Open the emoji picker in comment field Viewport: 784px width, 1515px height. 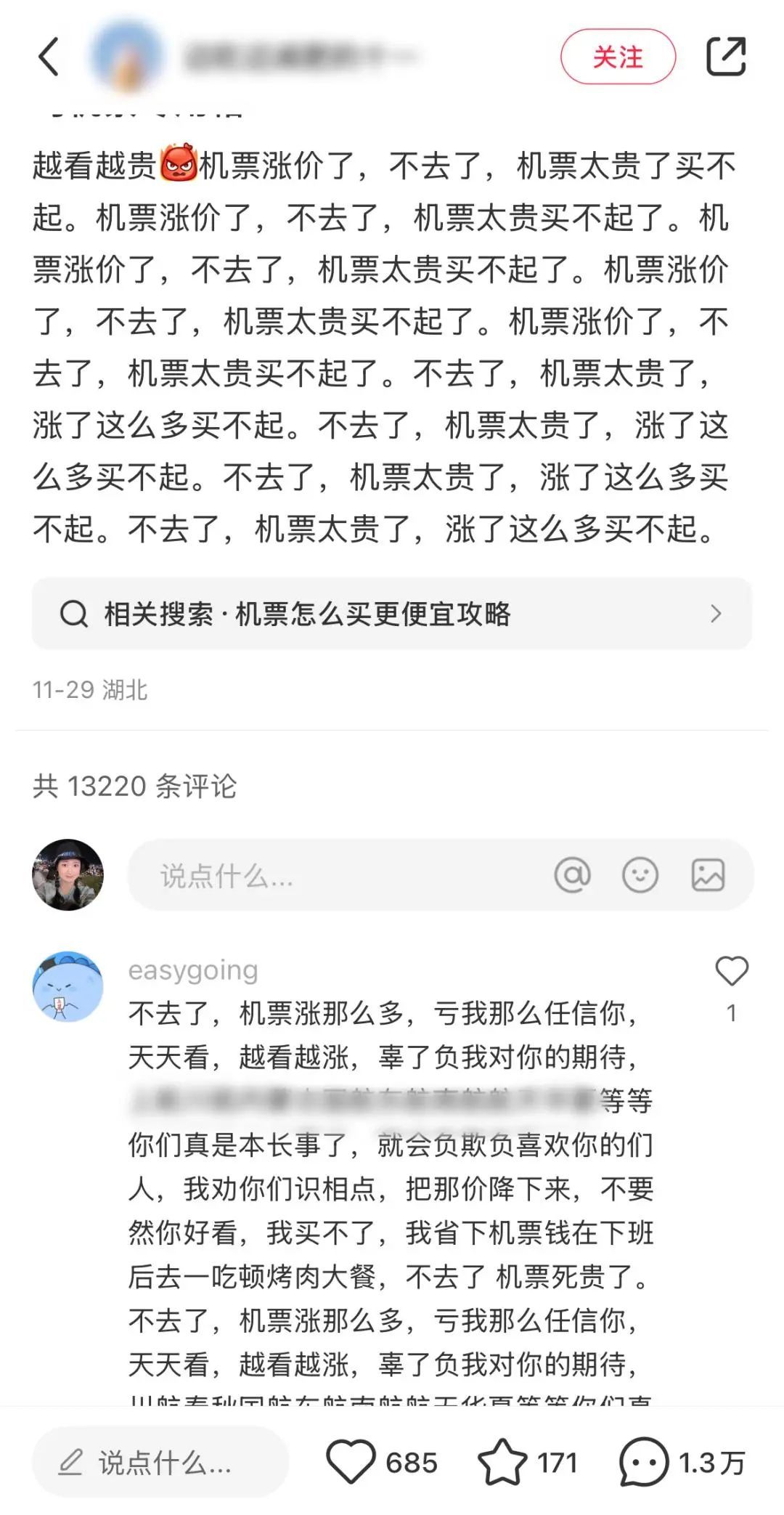[x=640, y=875]
